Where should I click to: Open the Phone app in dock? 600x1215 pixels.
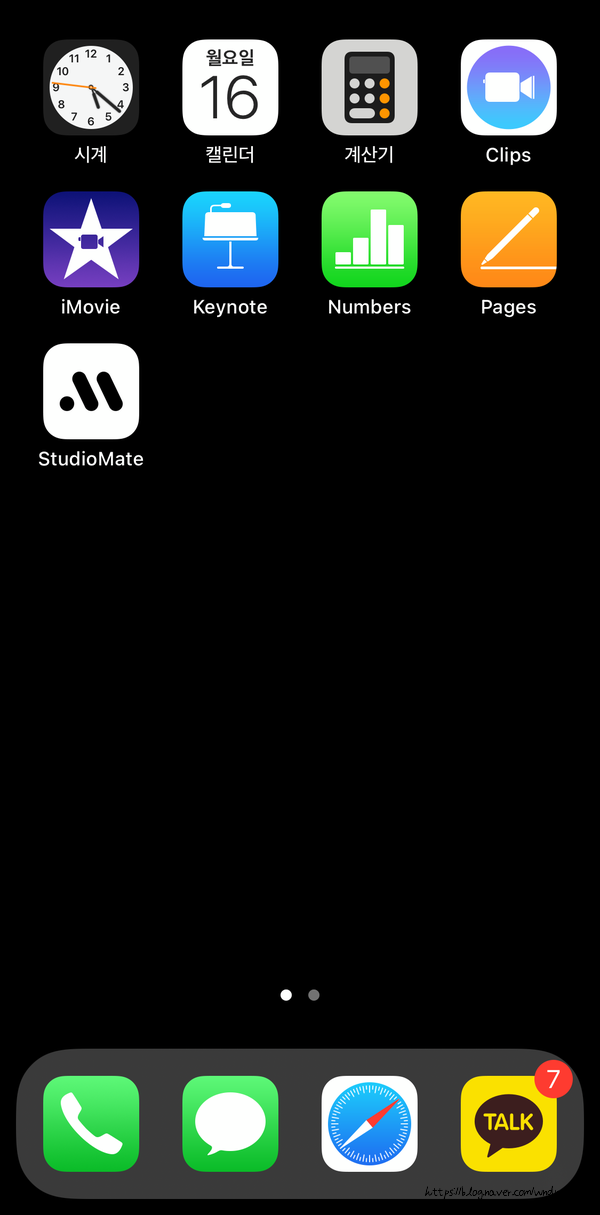coord(91,1124)
